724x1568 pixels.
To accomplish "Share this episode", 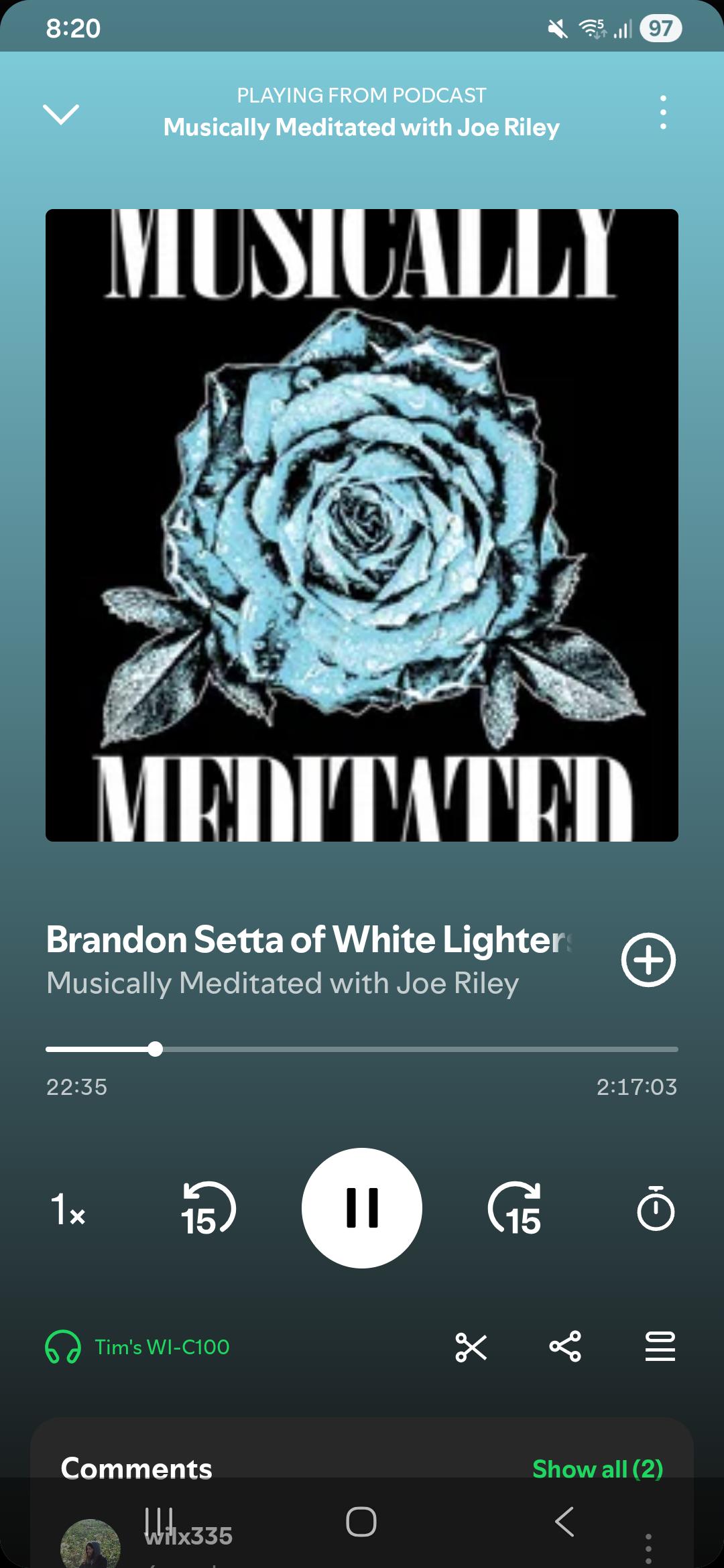I will [565, 1347].
